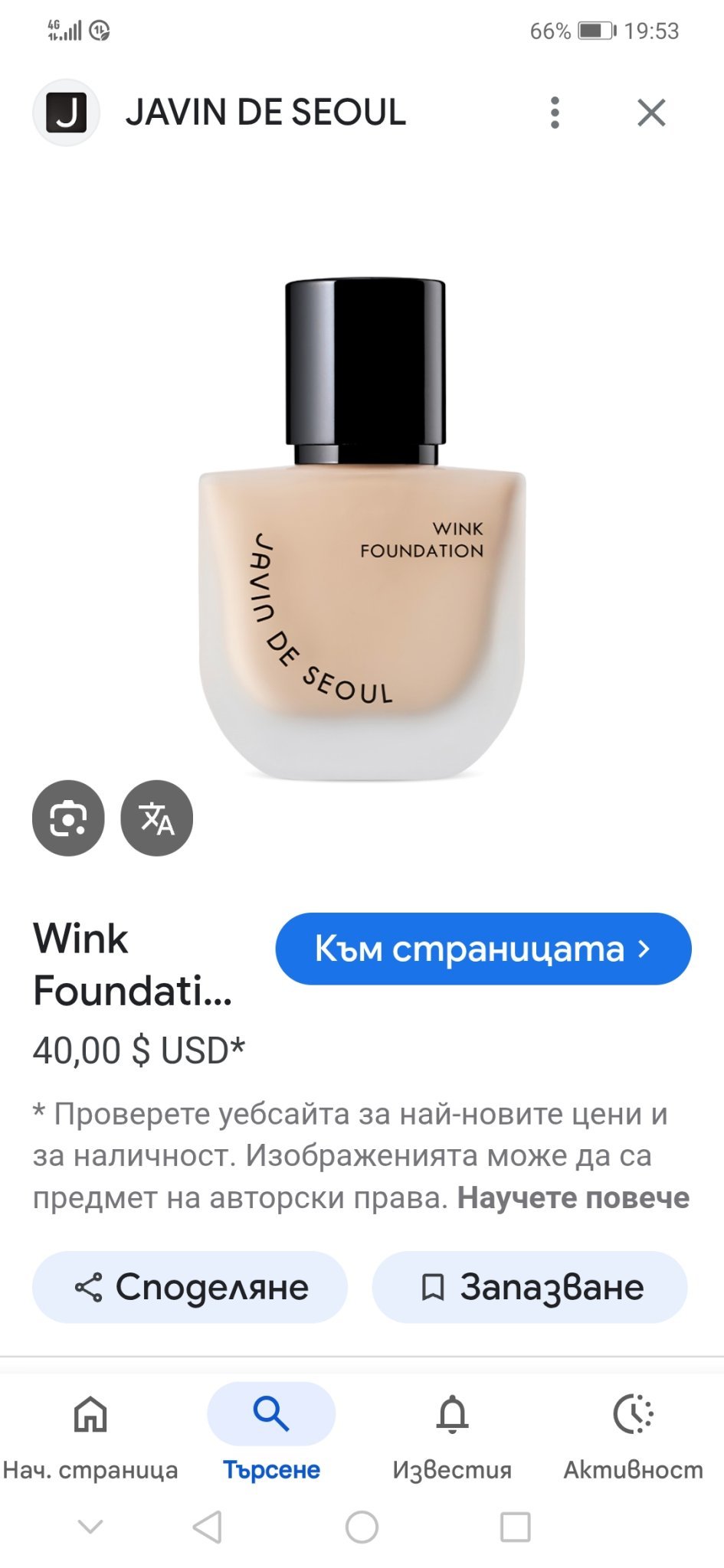This screenshot has width=724, height=1568.
Task: Open the Wink Foundation product image
Action: tap(362, 528)
